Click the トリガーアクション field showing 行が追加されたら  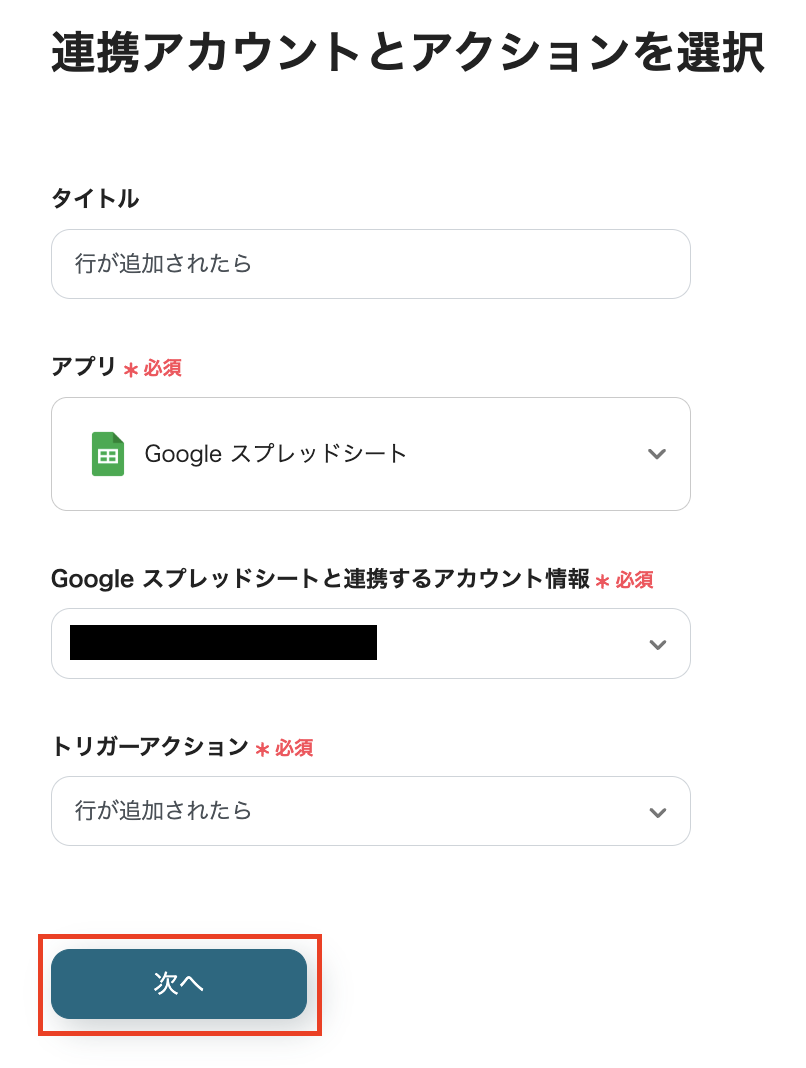370,811
